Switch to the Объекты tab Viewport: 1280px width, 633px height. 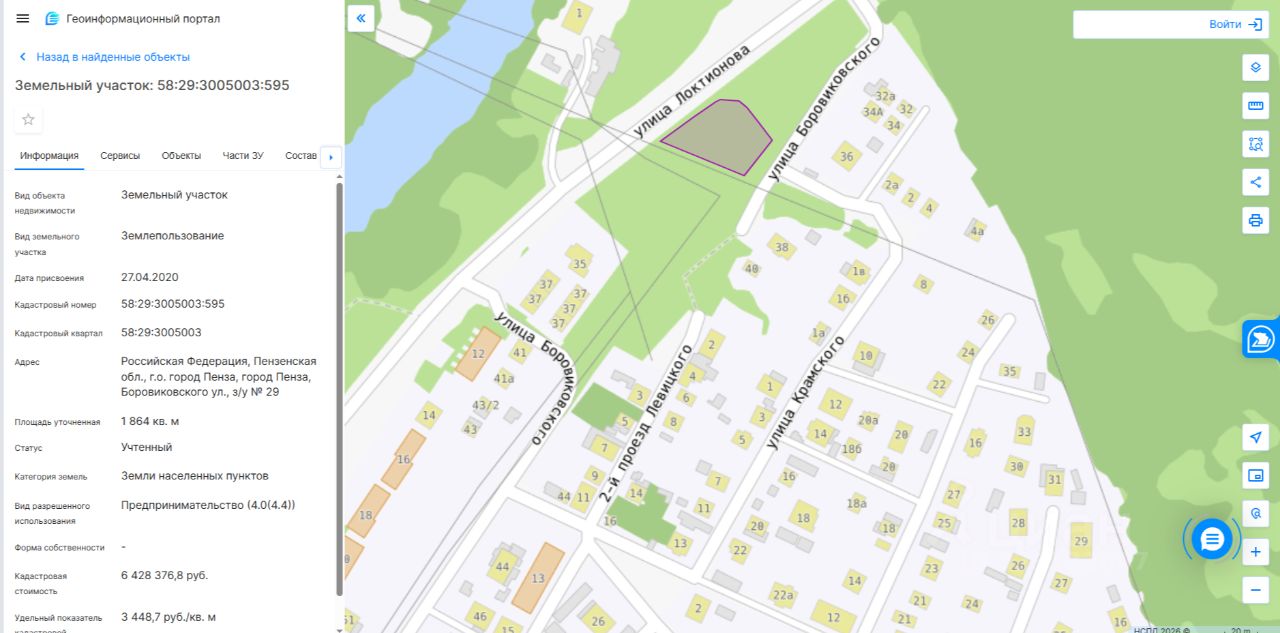(x=181, y=156)
